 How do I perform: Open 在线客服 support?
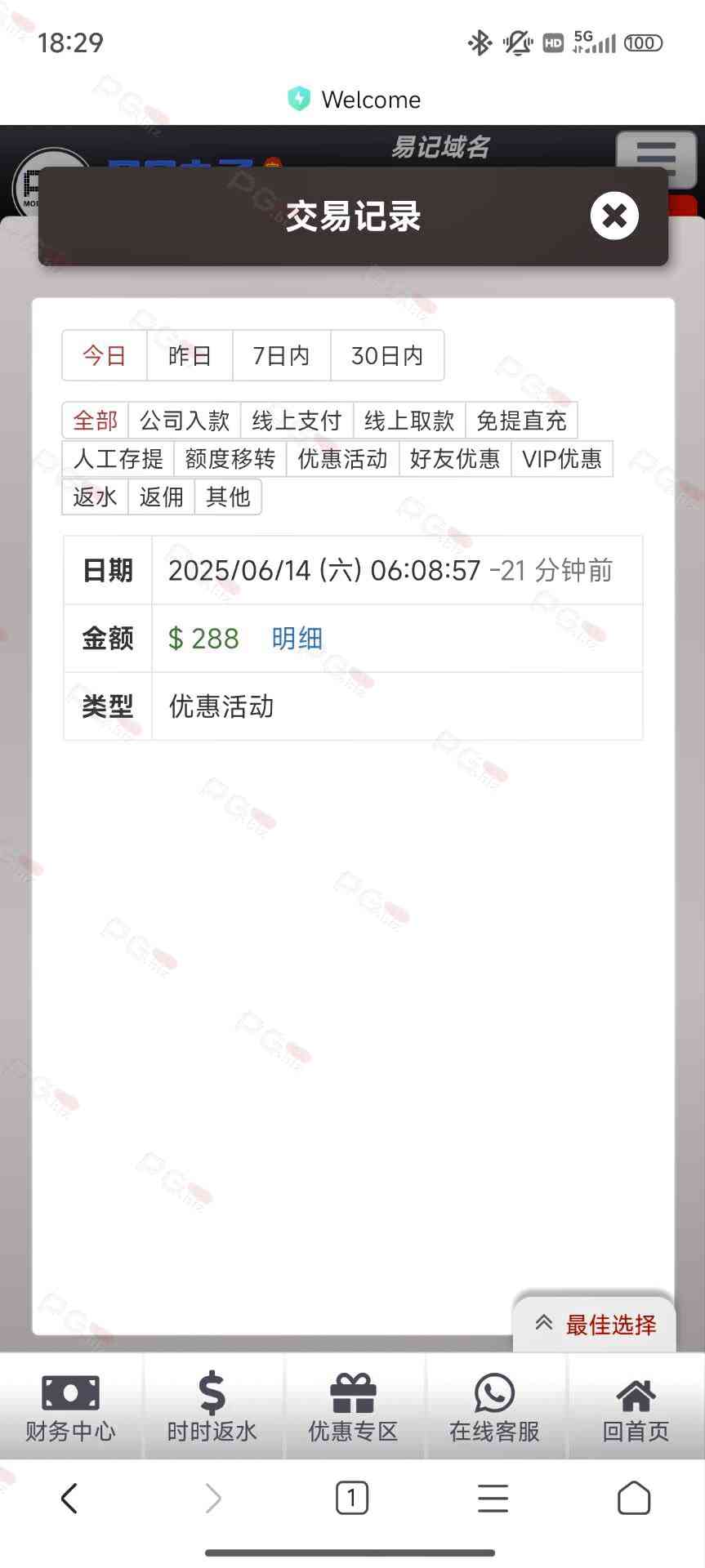coord(494,1408)
